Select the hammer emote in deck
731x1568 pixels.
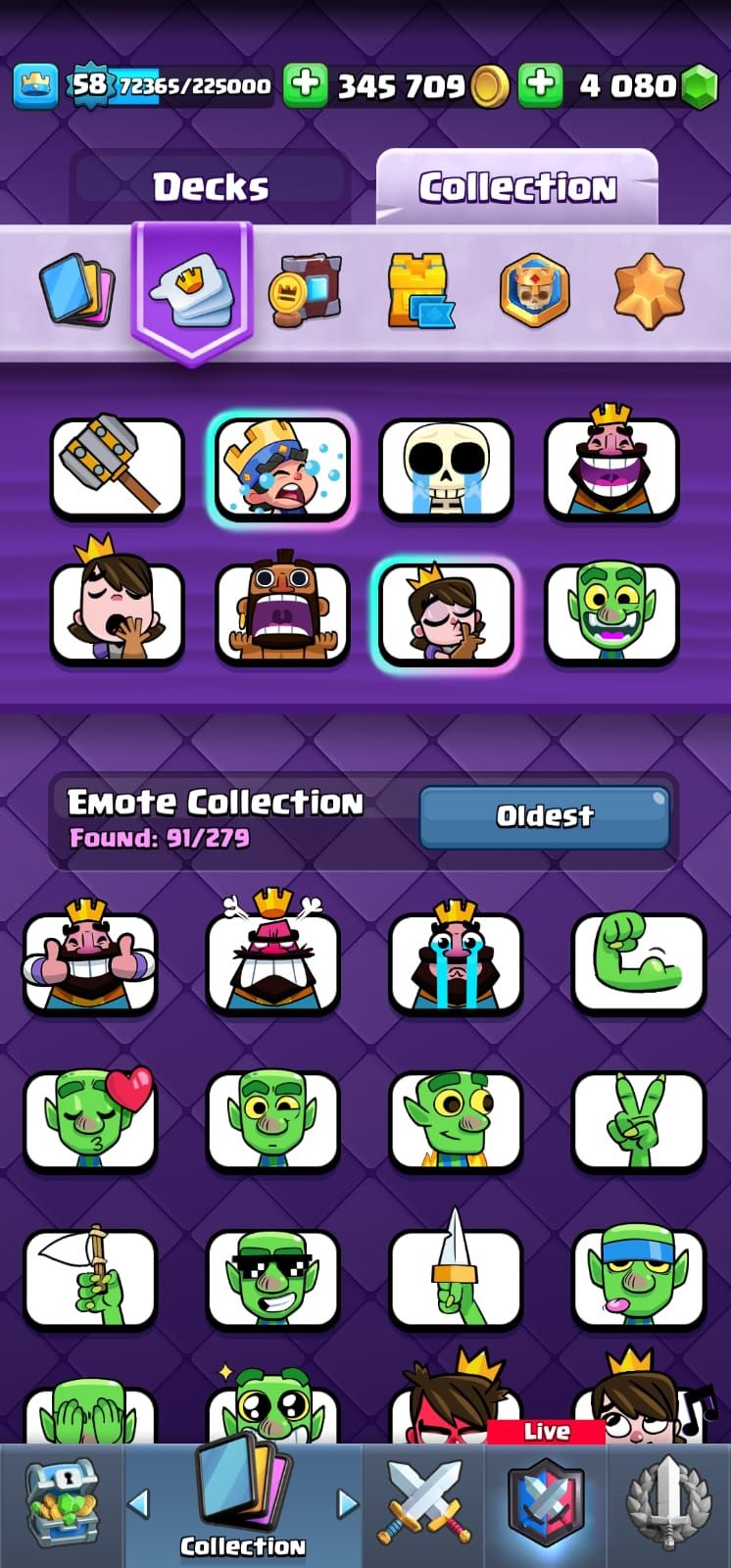tap(117, 466)
